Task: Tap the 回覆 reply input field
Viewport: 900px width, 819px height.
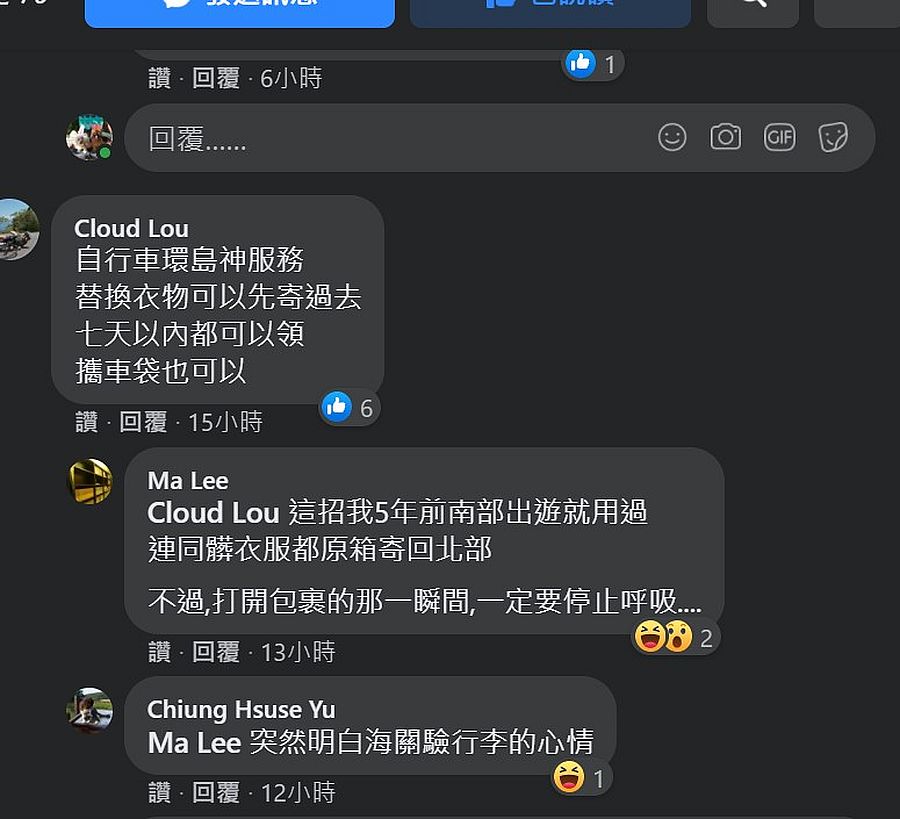Action: pyautogui.click(x=380, y=138)
